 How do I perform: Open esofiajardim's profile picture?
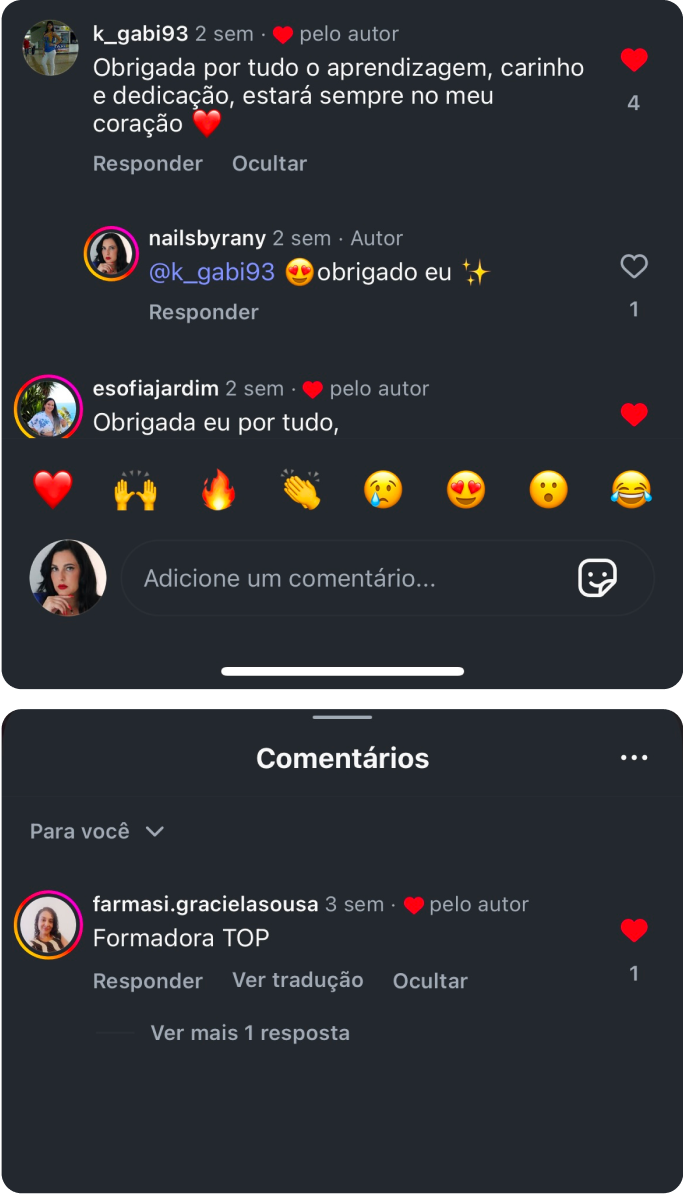click(48, 408)
